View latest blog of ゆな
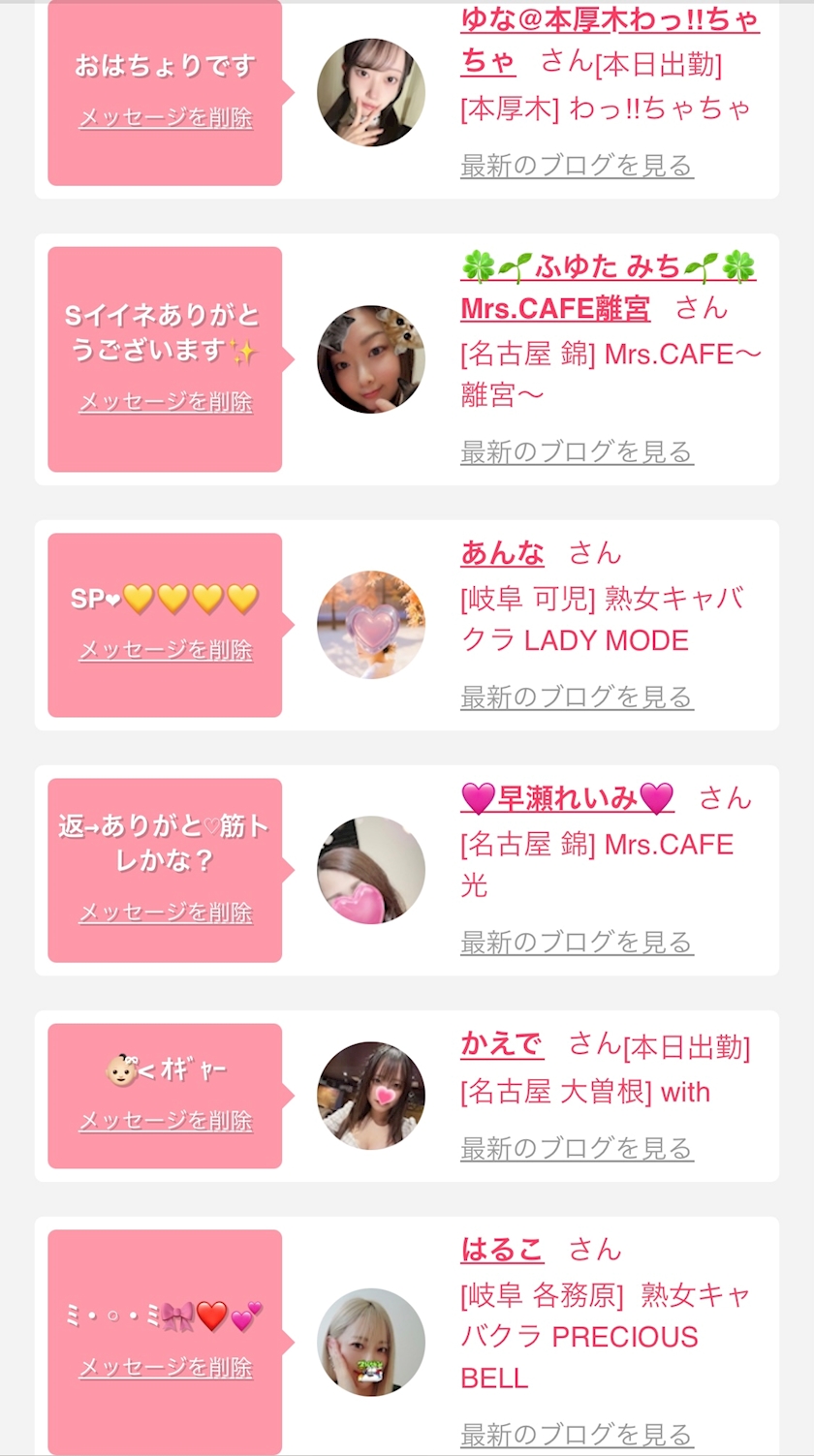Image resolution: width=814 pixels, height=1456 pixels. [x=577, y=166]
